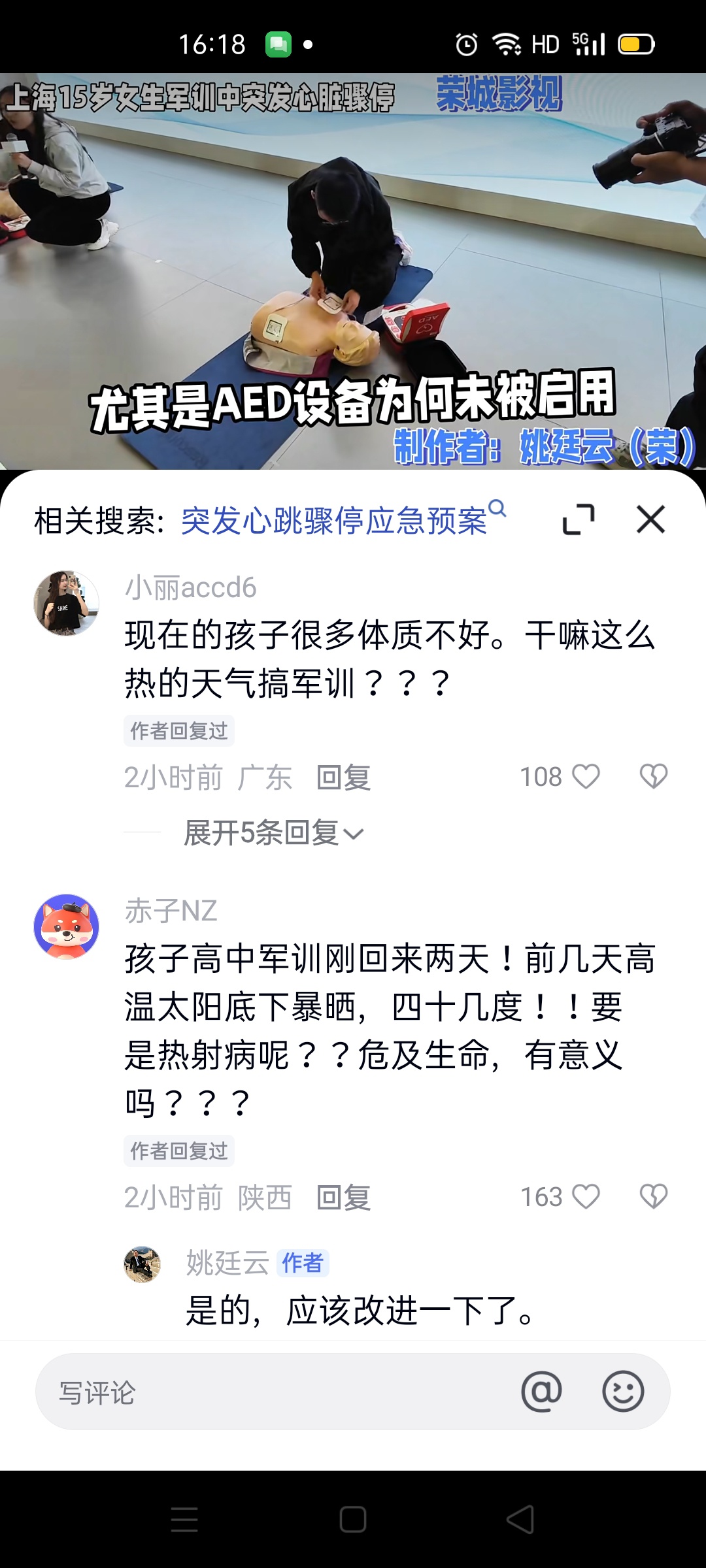Reply to 赤子NZ's comment

[x=343, y=1198]
